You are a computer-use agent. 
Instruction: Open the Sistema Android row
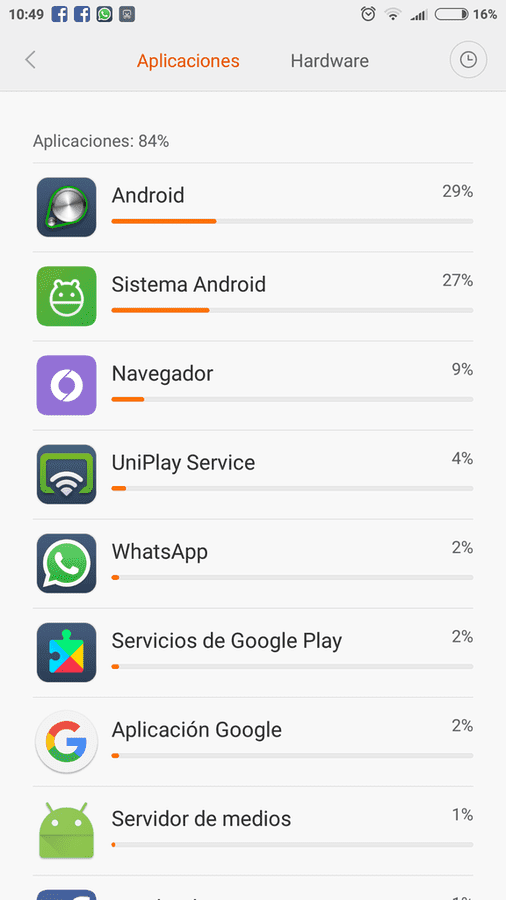tap(253, 296)
